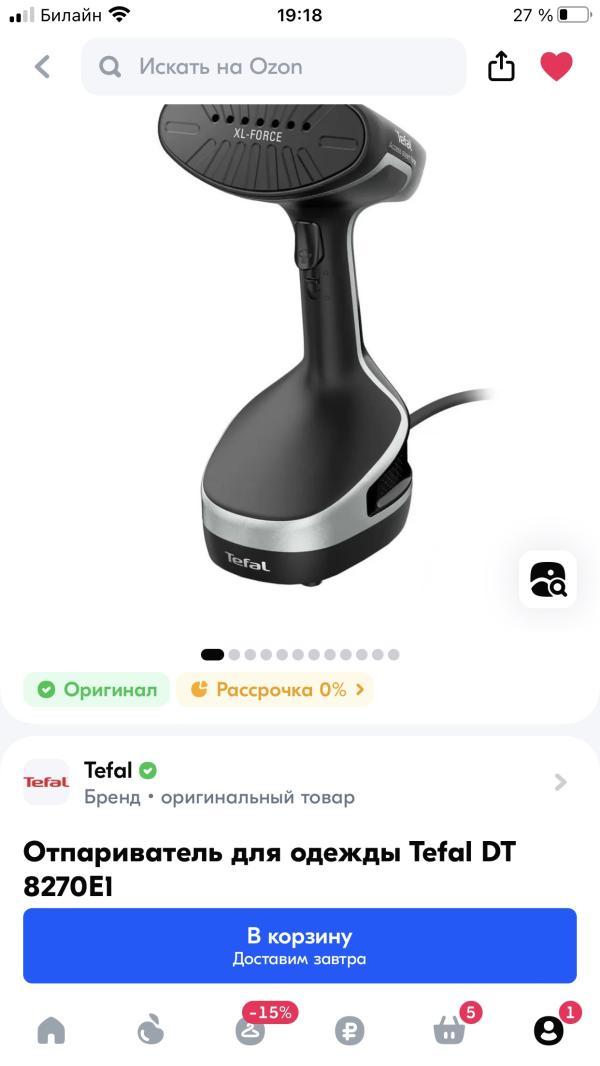Image resolution: width=600 pixels, height=1066 pixels.
Task: Open the cart tab with 5 items
Action: [449, 1030]
